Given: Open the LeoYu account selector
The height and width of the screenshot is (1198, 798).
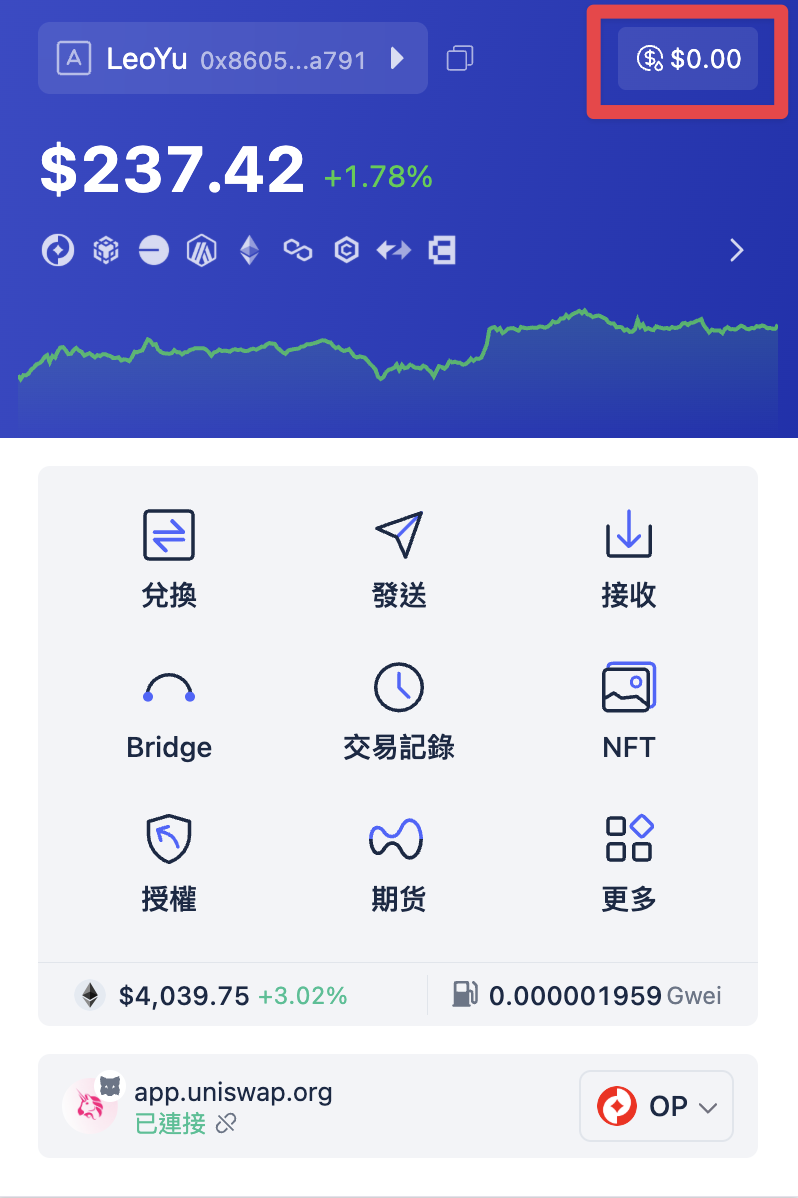Looking at the screenshot, I should click(x=232, y=59).
